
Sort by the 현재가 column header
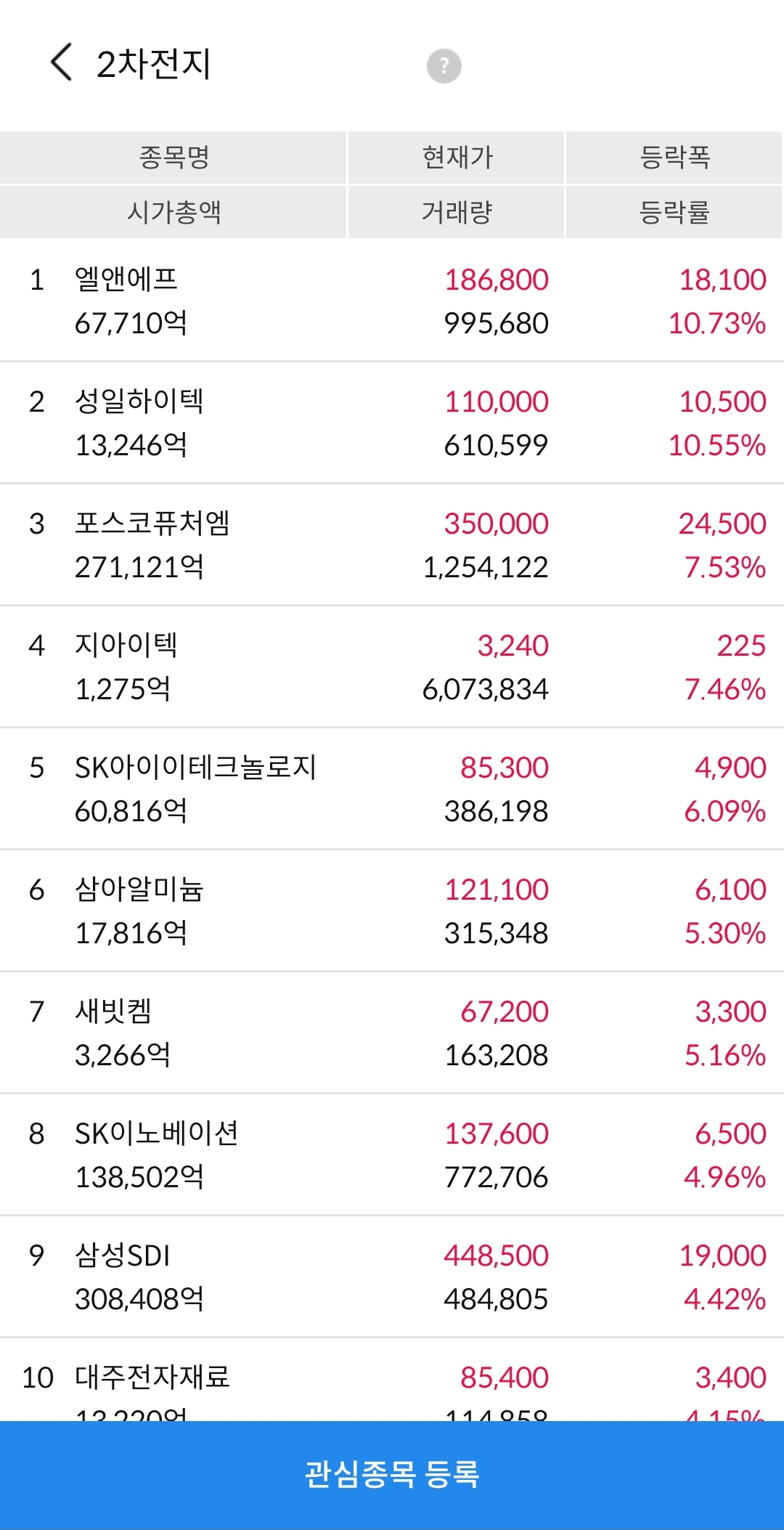coord(457,158)
